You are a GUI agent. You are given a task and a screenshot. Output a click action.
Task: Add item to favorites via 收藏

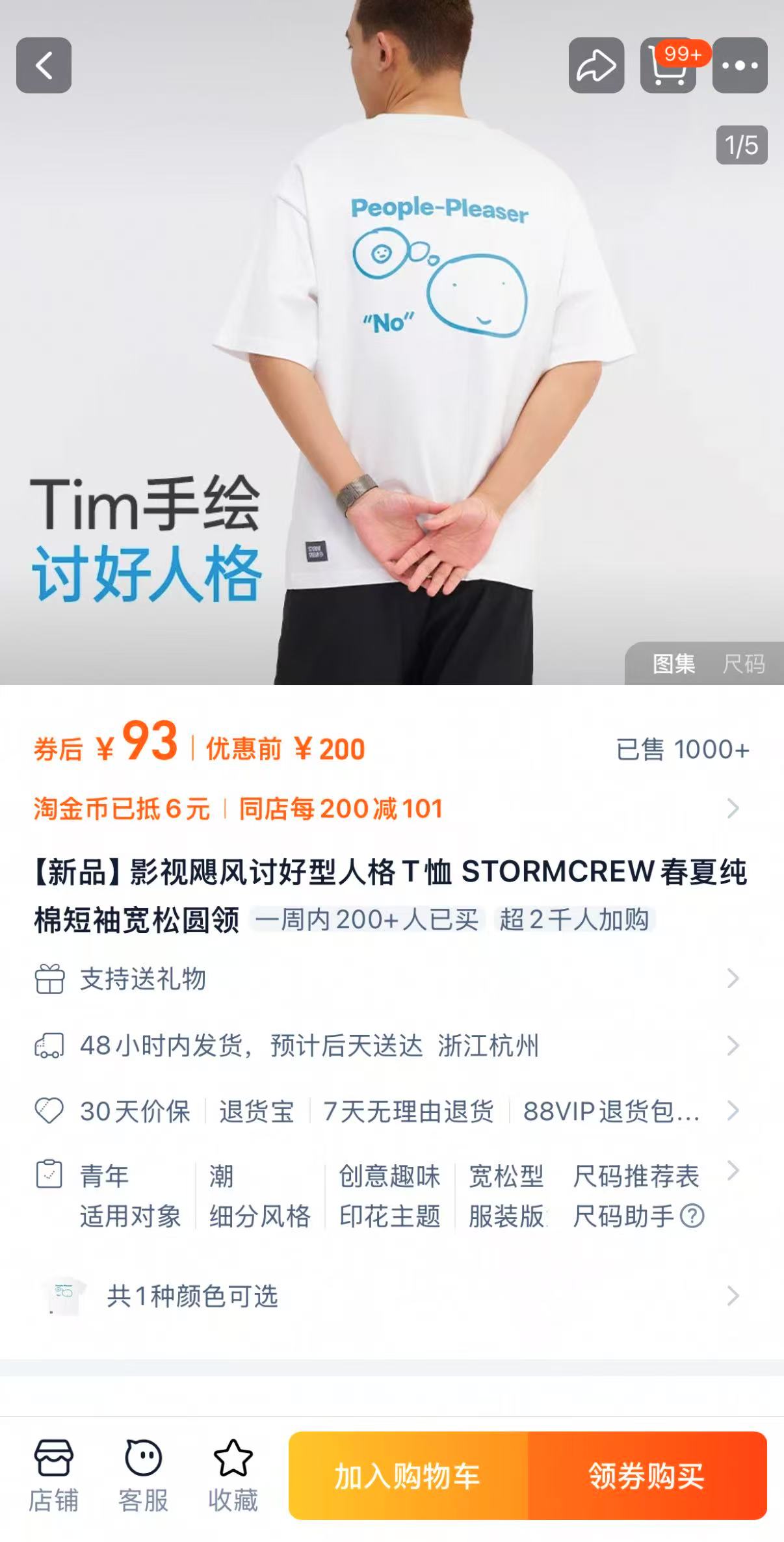pos(233,1476)
